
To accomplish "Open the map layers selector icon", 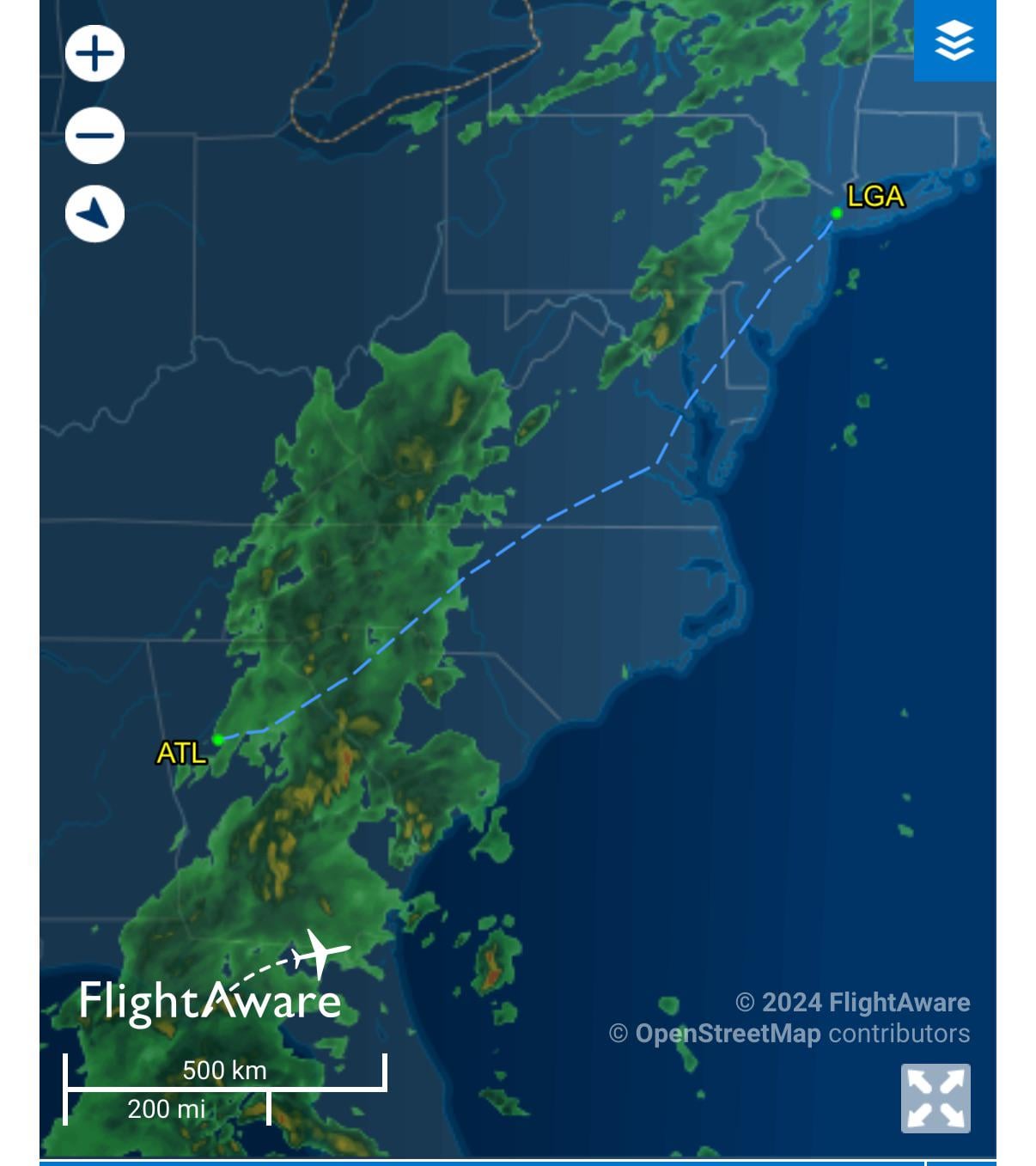I will pyautogui.click(x=956, y=38).
